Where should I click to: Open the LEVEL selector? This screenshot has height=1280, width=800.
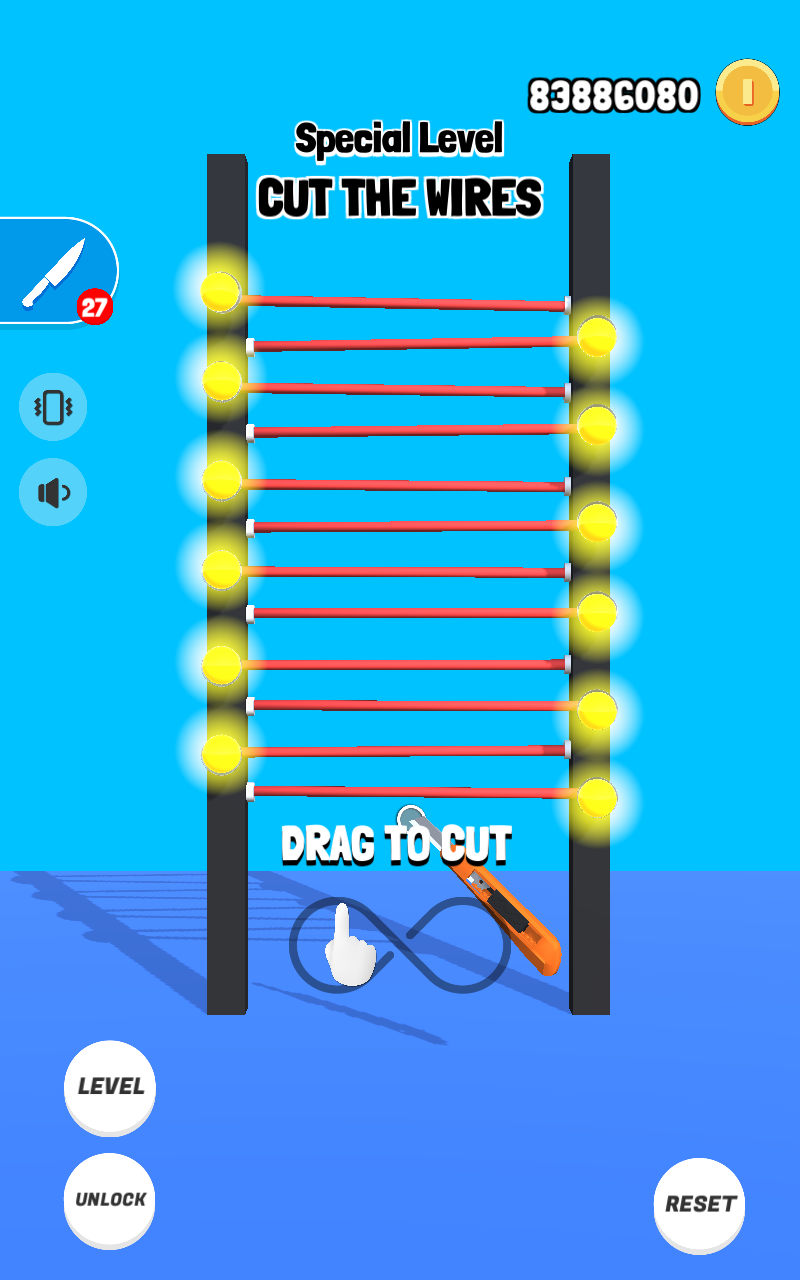point(110,1087)
